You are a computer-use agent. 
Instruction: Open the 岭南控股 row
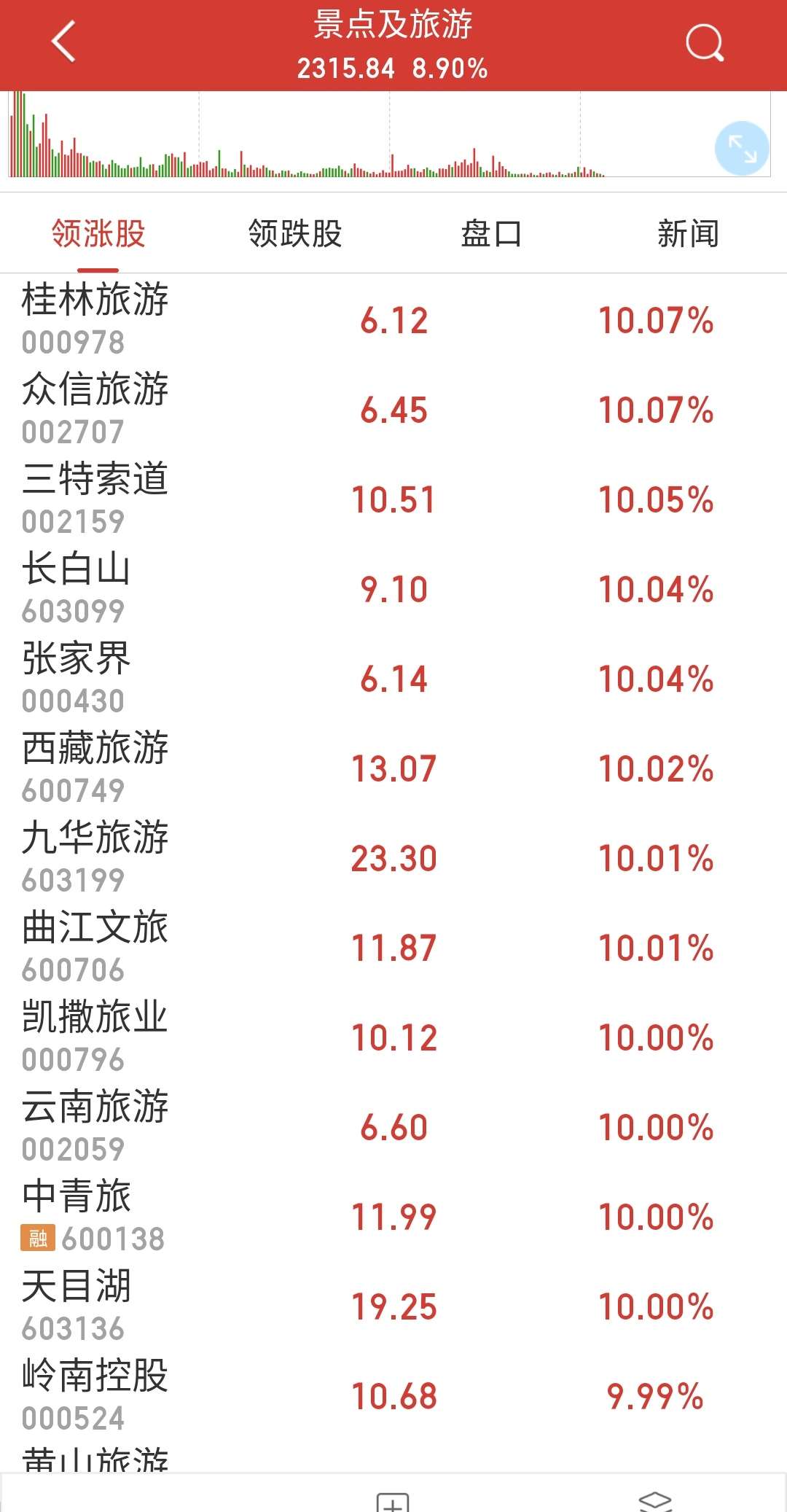pos(393,1395)
